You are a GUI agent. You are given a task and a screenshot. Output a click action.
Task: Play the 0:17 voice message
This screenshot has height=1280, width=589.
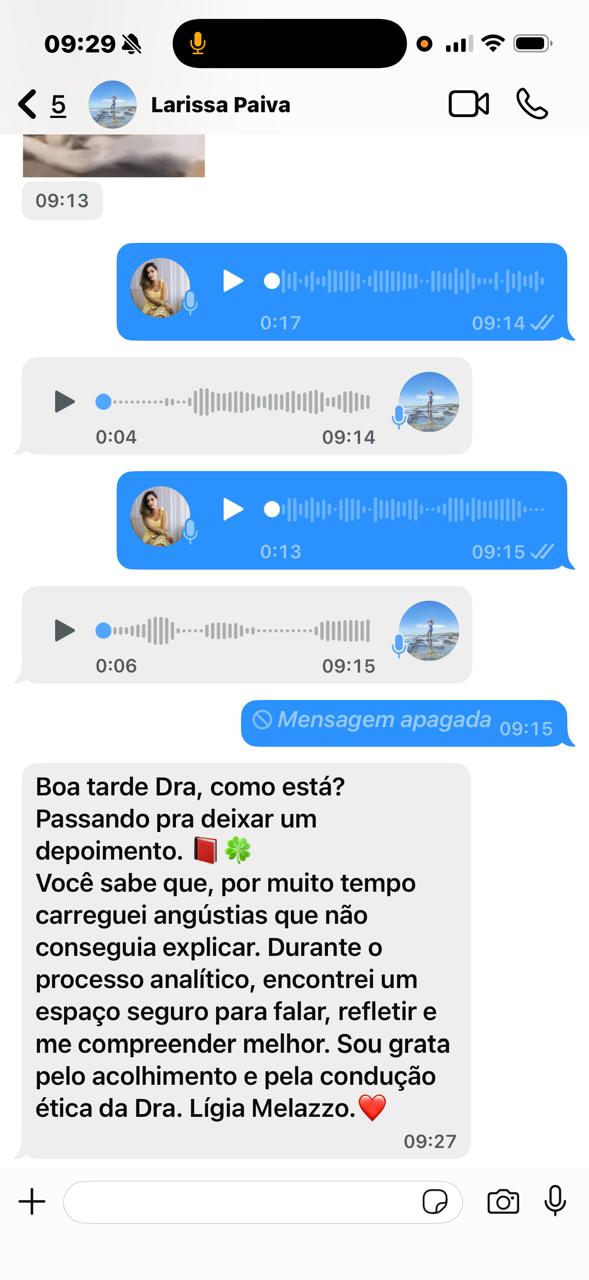click(232, 281)
